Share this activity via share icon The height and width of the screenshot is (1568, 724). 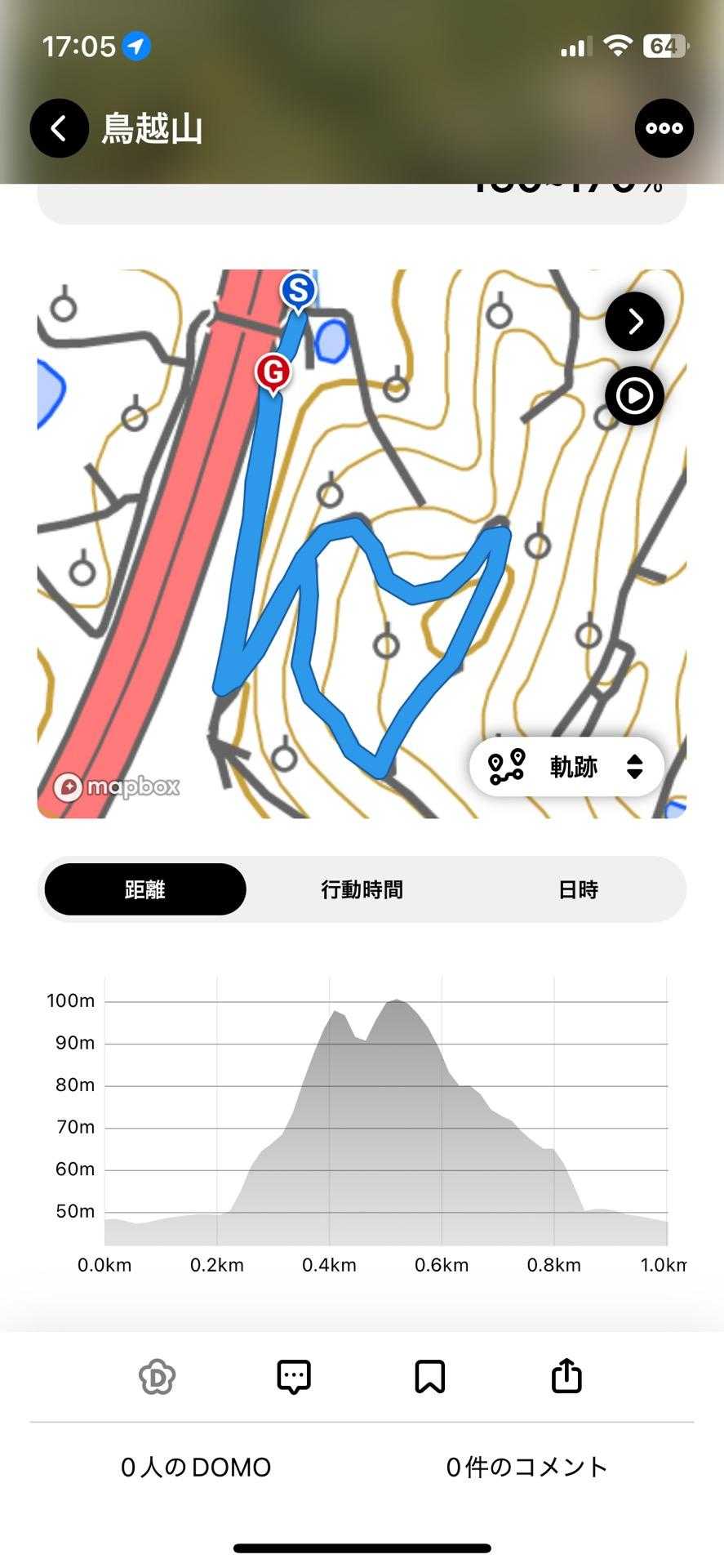566,1376
